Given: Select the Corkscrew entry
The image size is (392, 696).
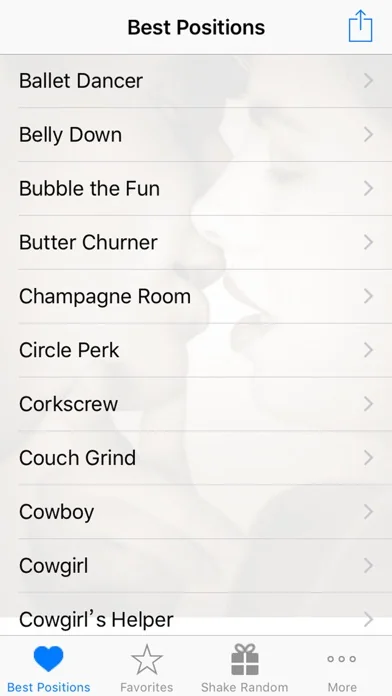Looking at the screenshot, I should pyautogui.click(x=196, y=404).
